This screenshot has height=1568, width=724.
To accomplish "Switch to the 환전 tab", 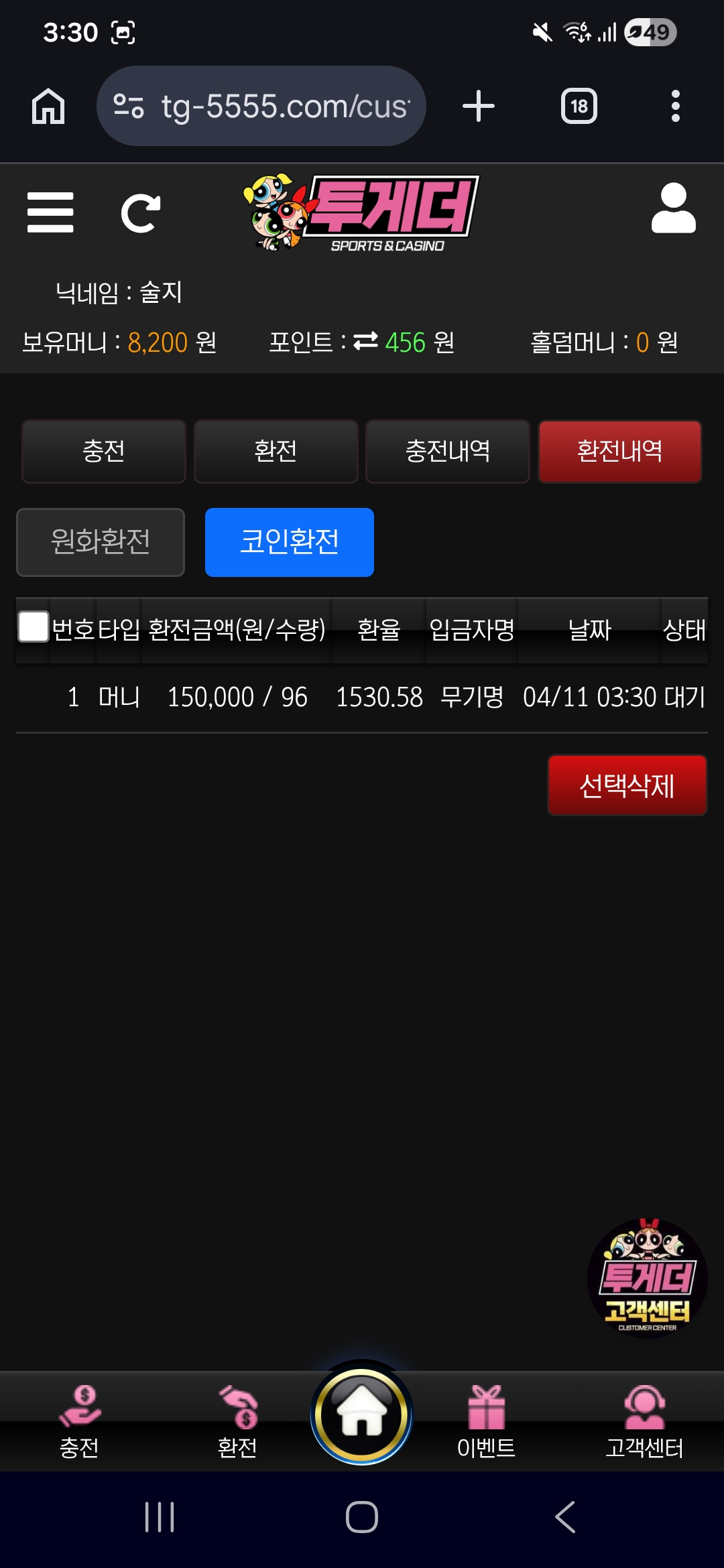I will [276, 451].
